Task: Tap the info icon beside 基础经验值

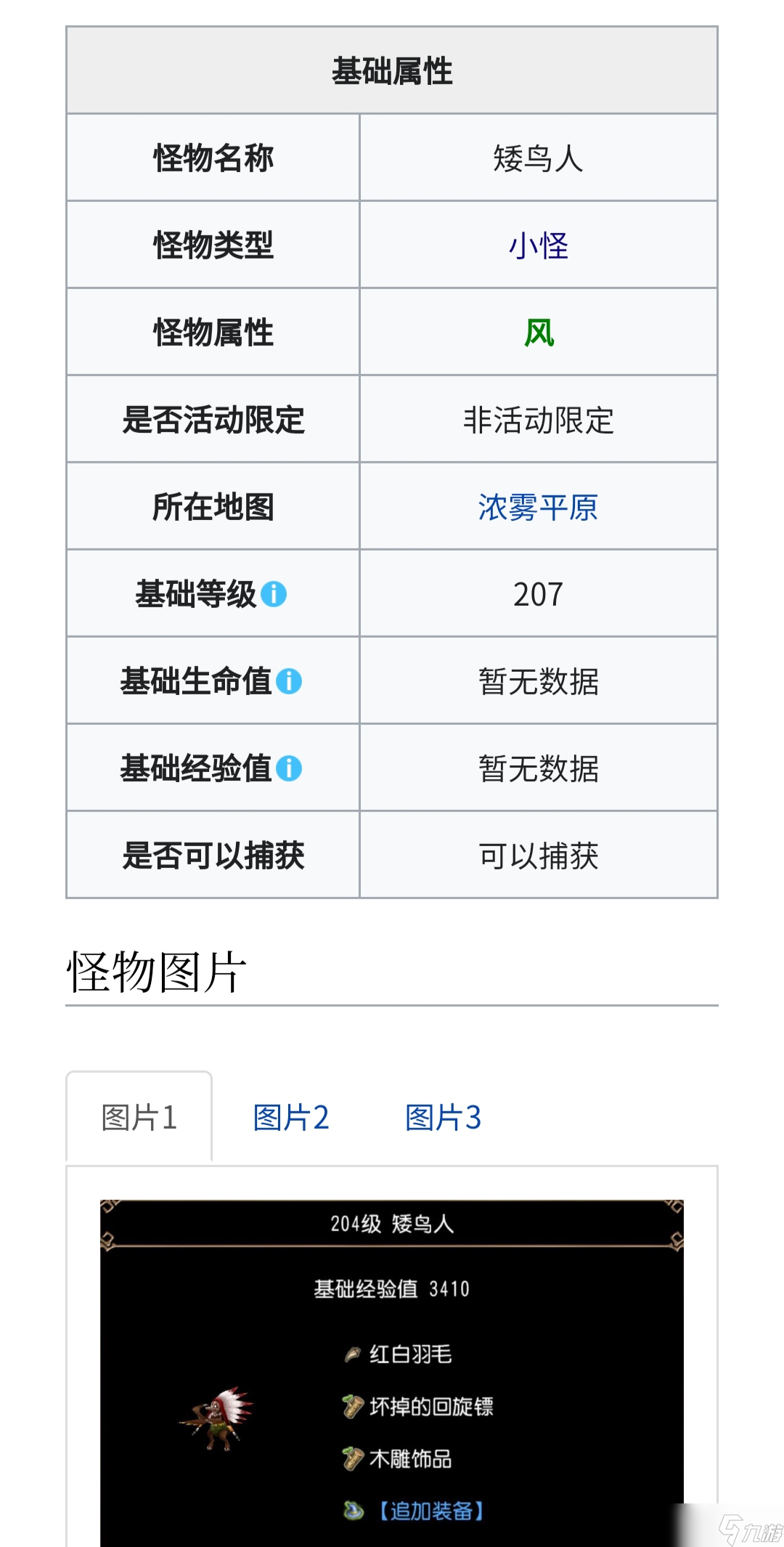Action: coord(289,768)
